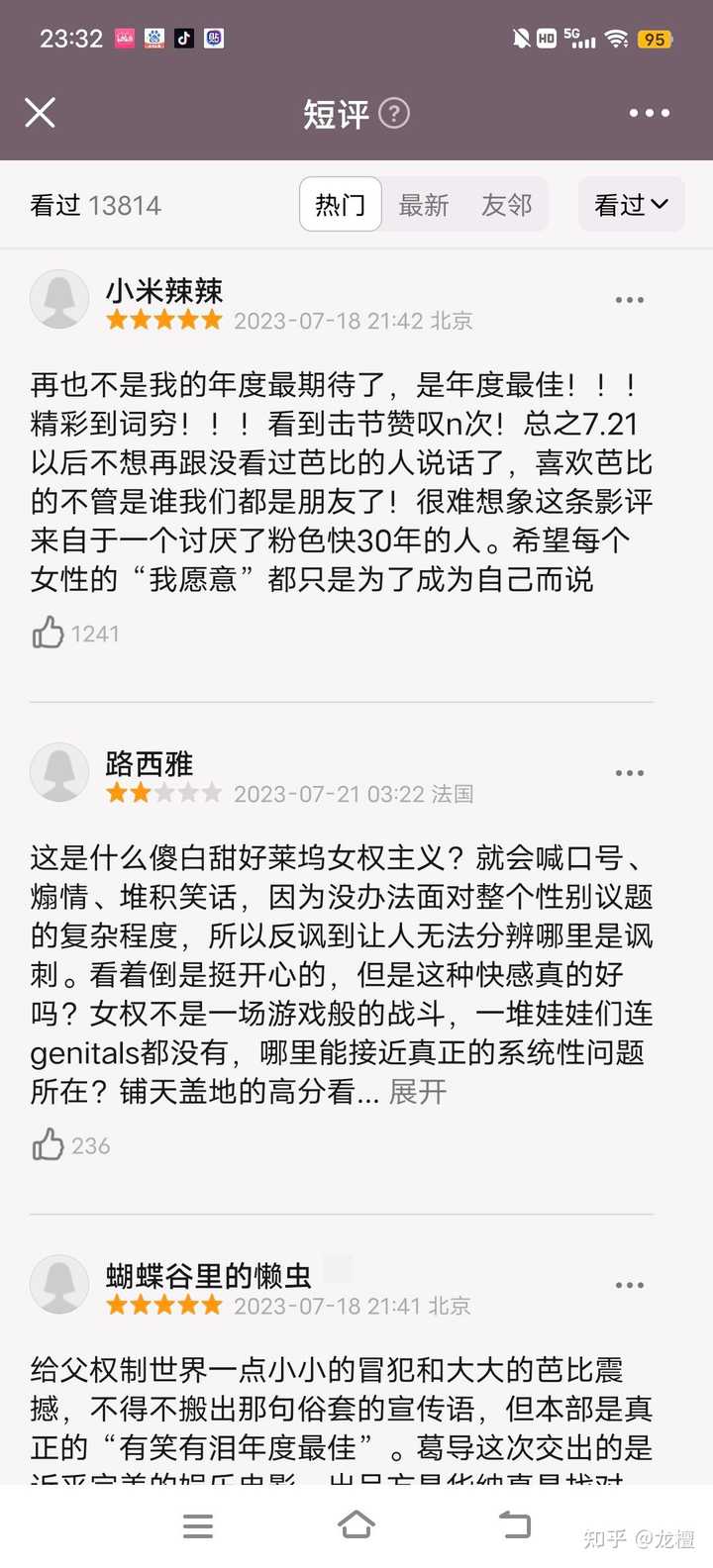Viewport: 713px width, 1568px height.
Task: Close the 短评 page
Action: tap(40, 113)
